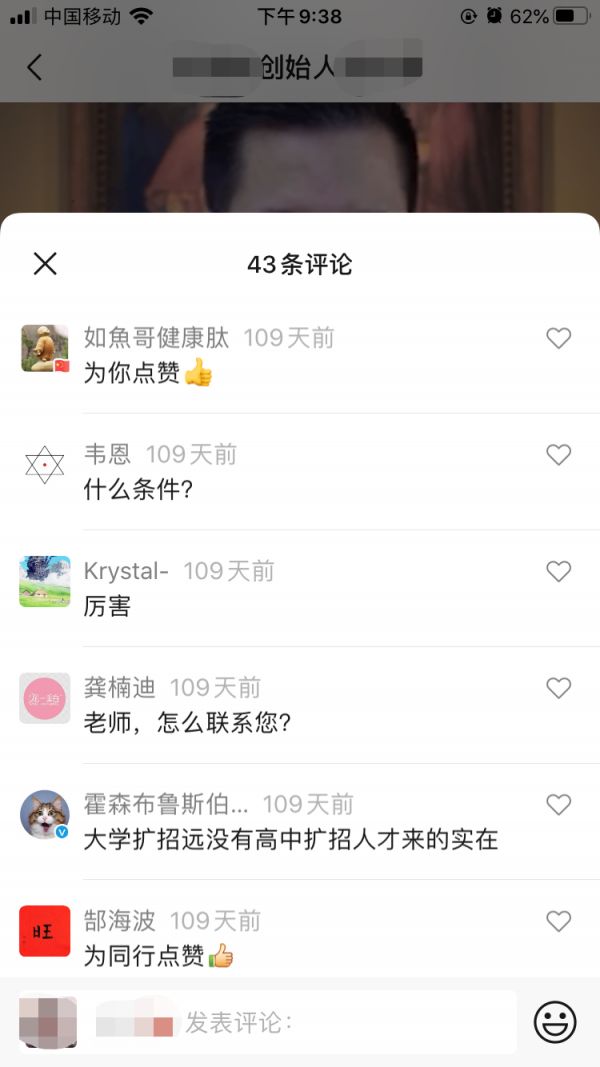View Krystal-'s profile picture
The height and width of the screenshot is (1067, 600).
coord(45,582)
